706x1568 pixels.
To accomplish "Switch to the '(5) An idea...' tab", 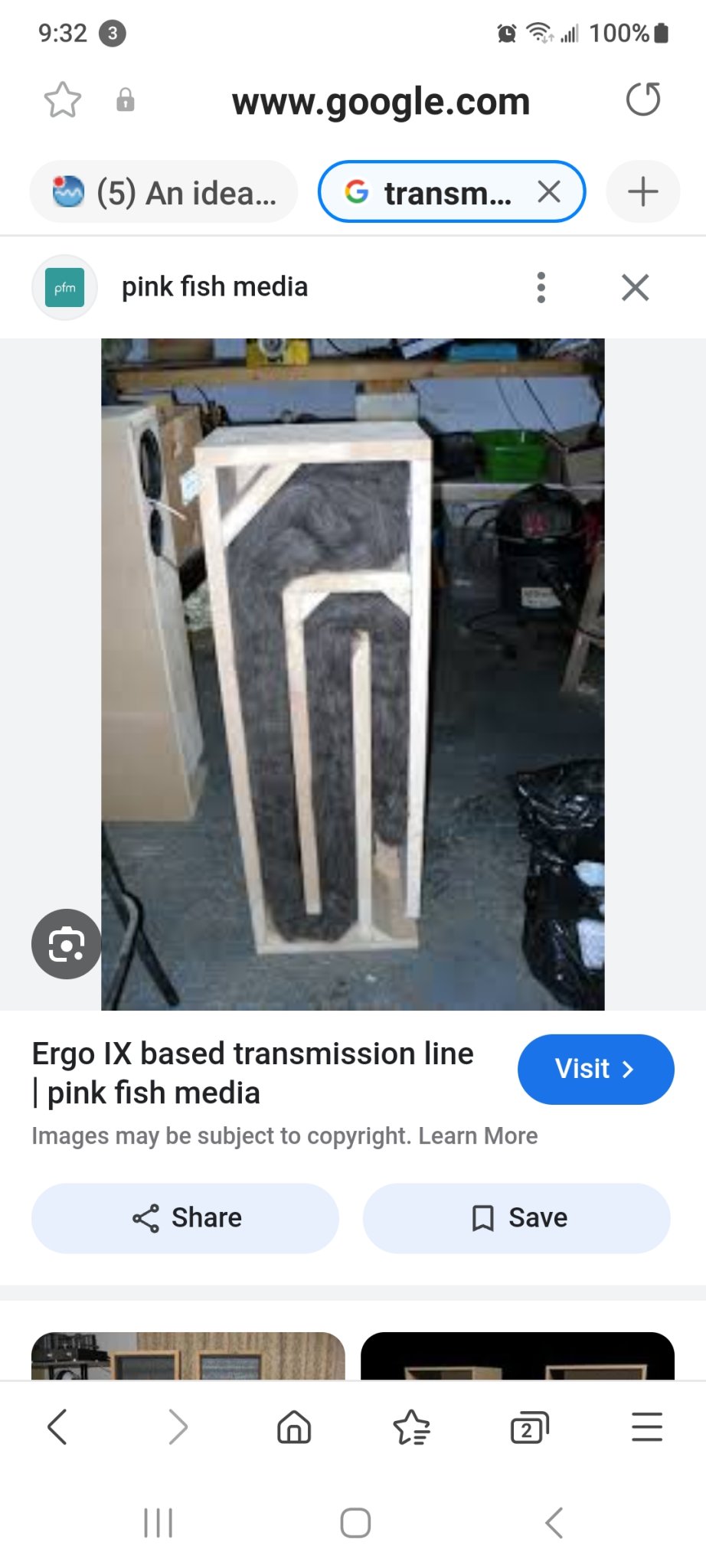I will click(x=164, y=192).
